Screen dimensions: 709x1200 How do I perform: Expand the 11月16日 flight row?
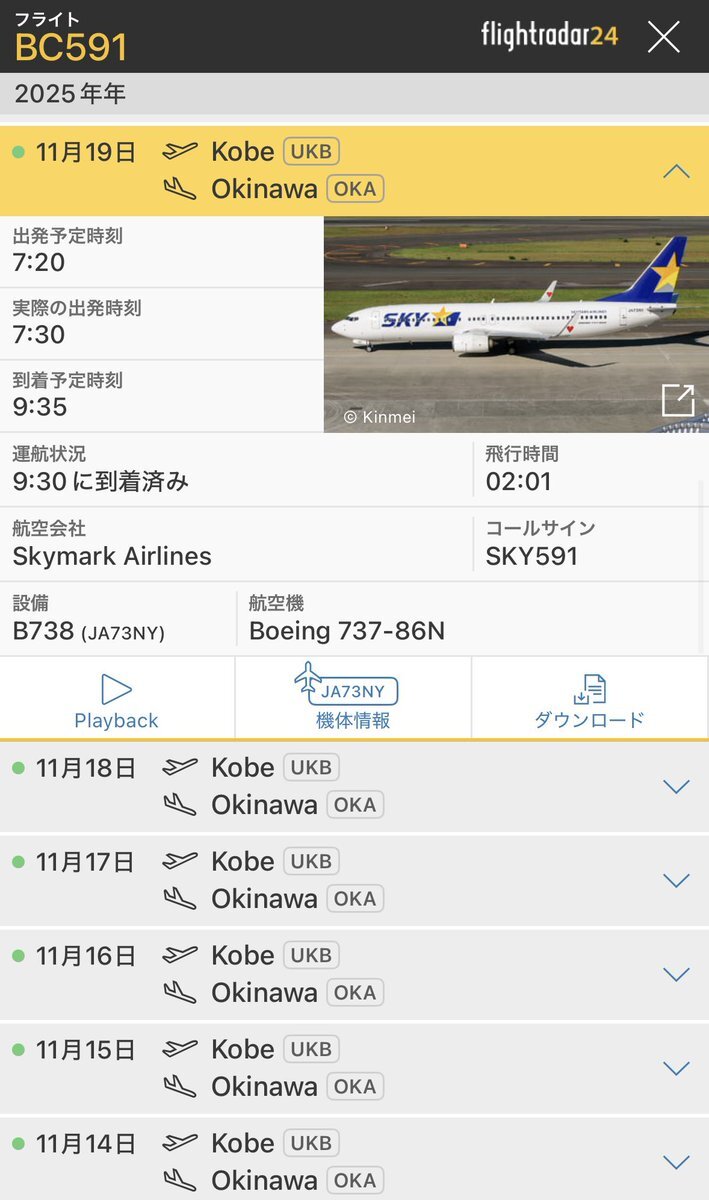(x=676, y=975)
